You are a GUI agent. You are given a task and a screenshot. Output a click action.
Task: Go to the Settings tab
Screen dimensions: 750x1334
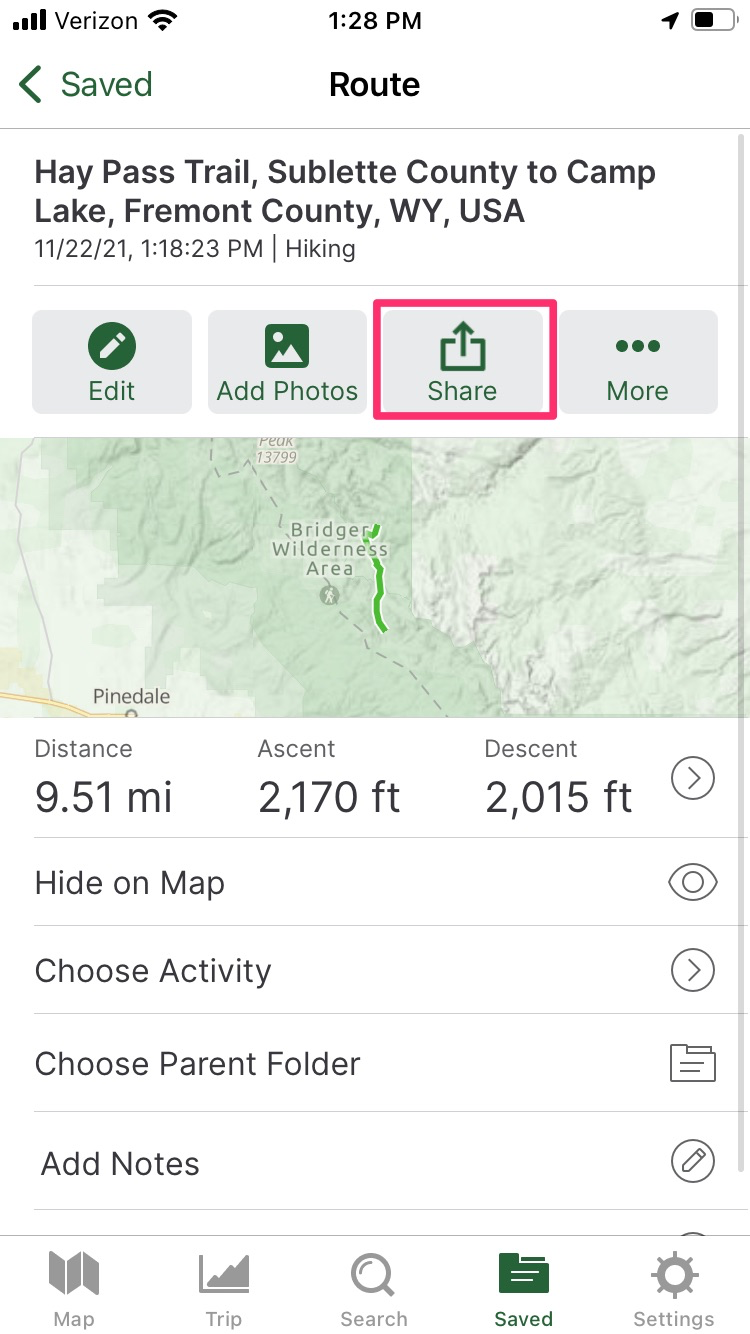click(x=674, y=1288)
